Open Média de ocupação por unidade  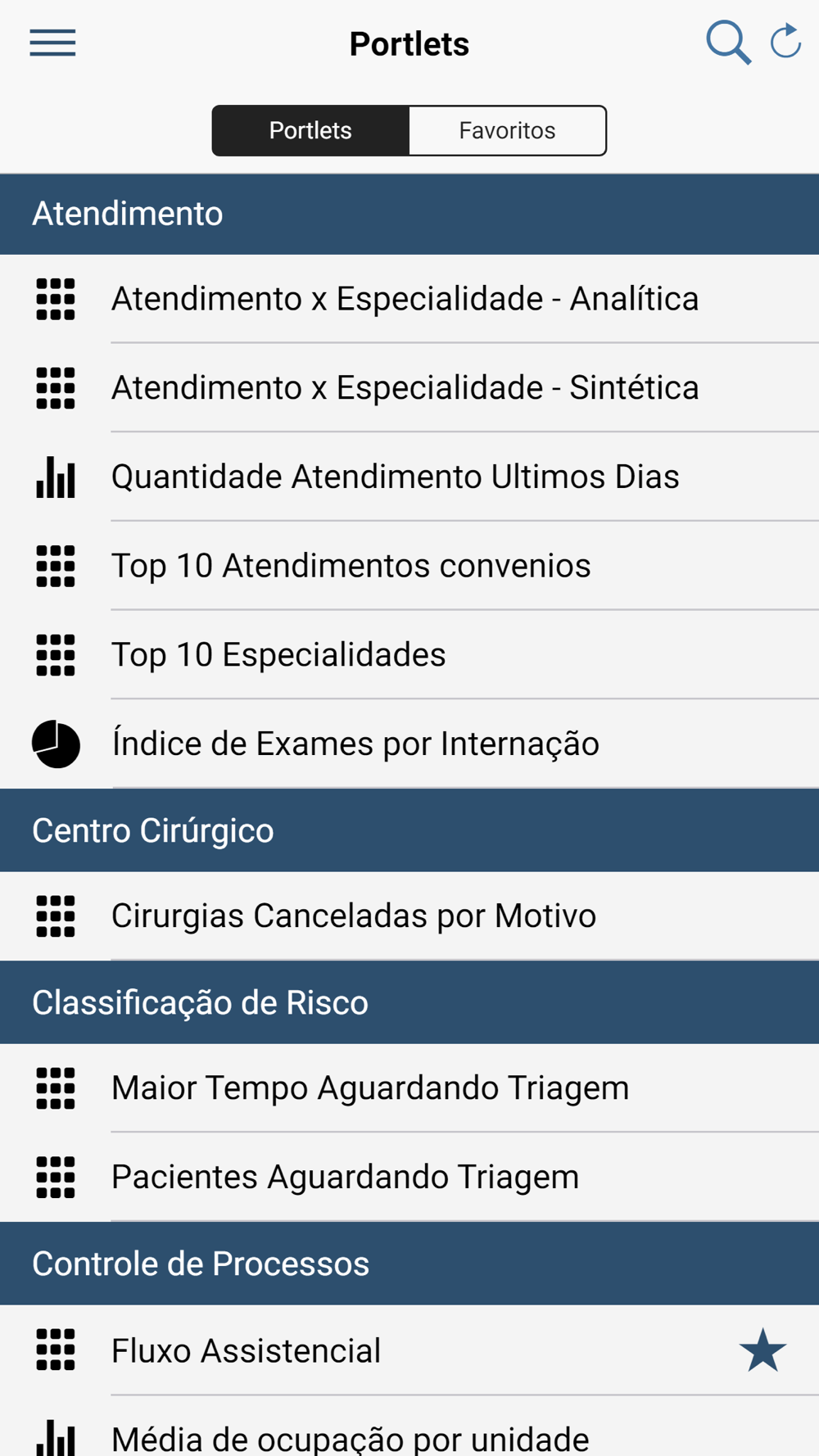coord(351,1437)
